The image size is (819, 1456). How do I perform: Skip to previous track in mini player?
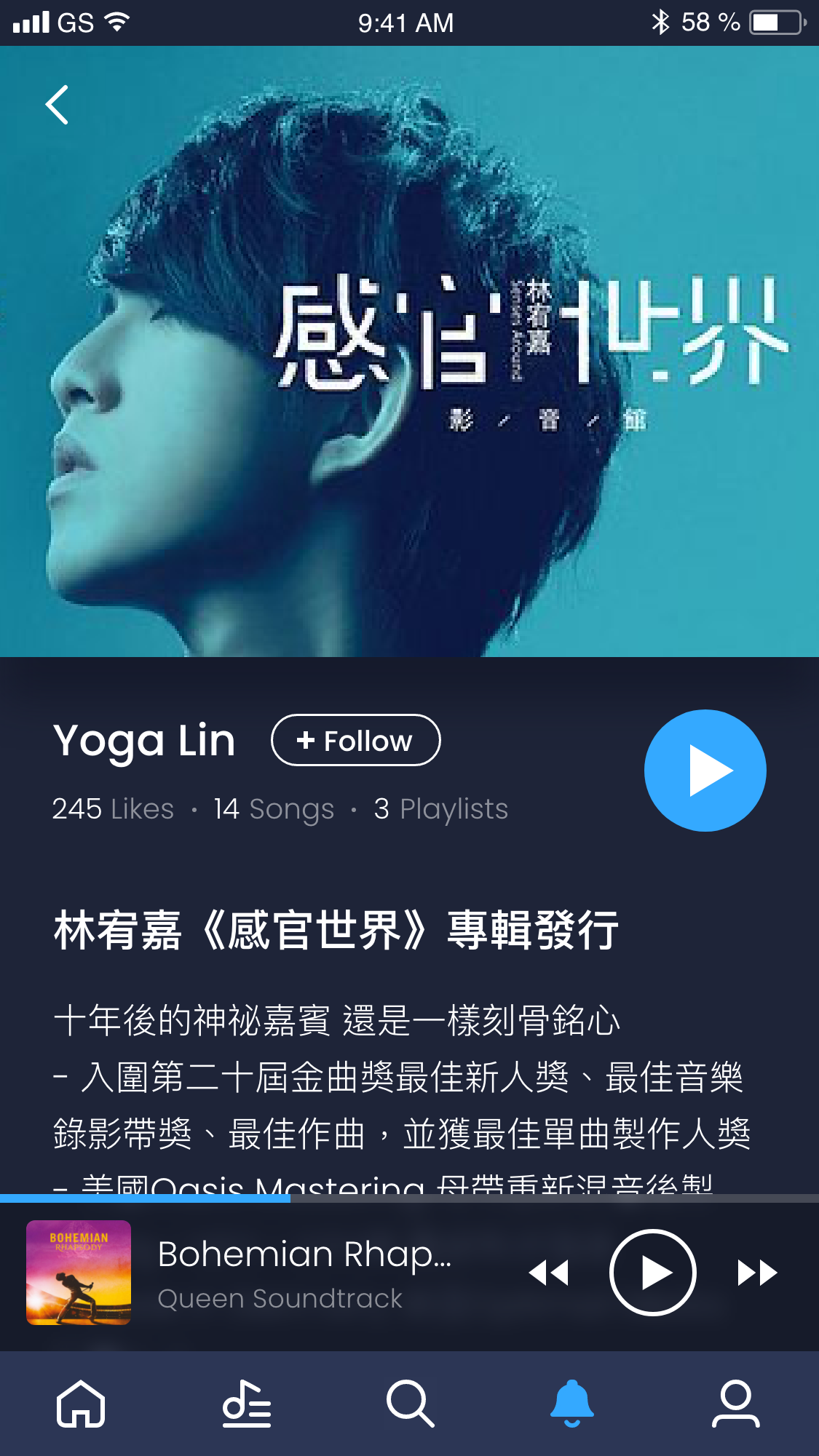549,1273
